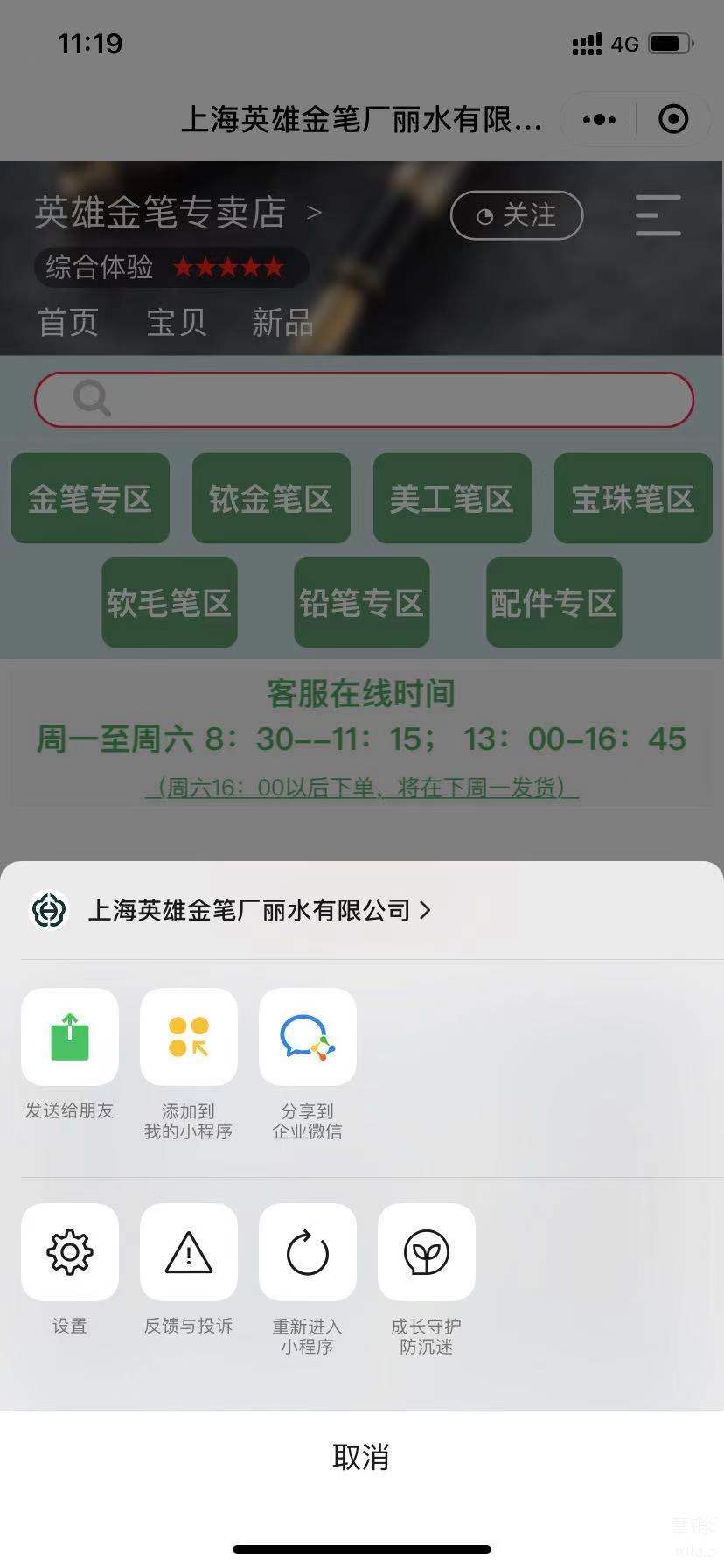Open 成长守护防沉迷

[x=427, y=1252]
